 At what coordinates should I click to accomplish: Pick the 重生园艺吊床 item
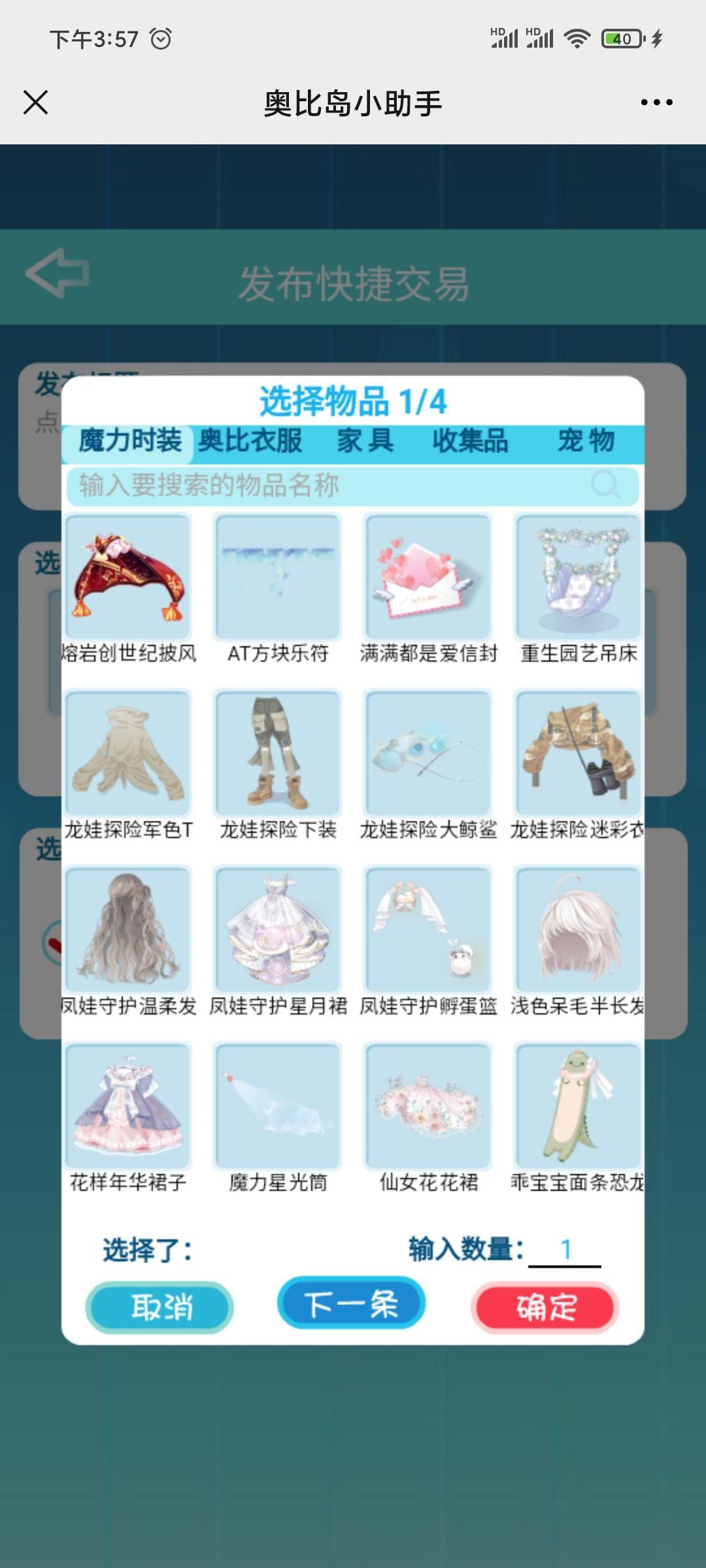(x=579, y=578)
